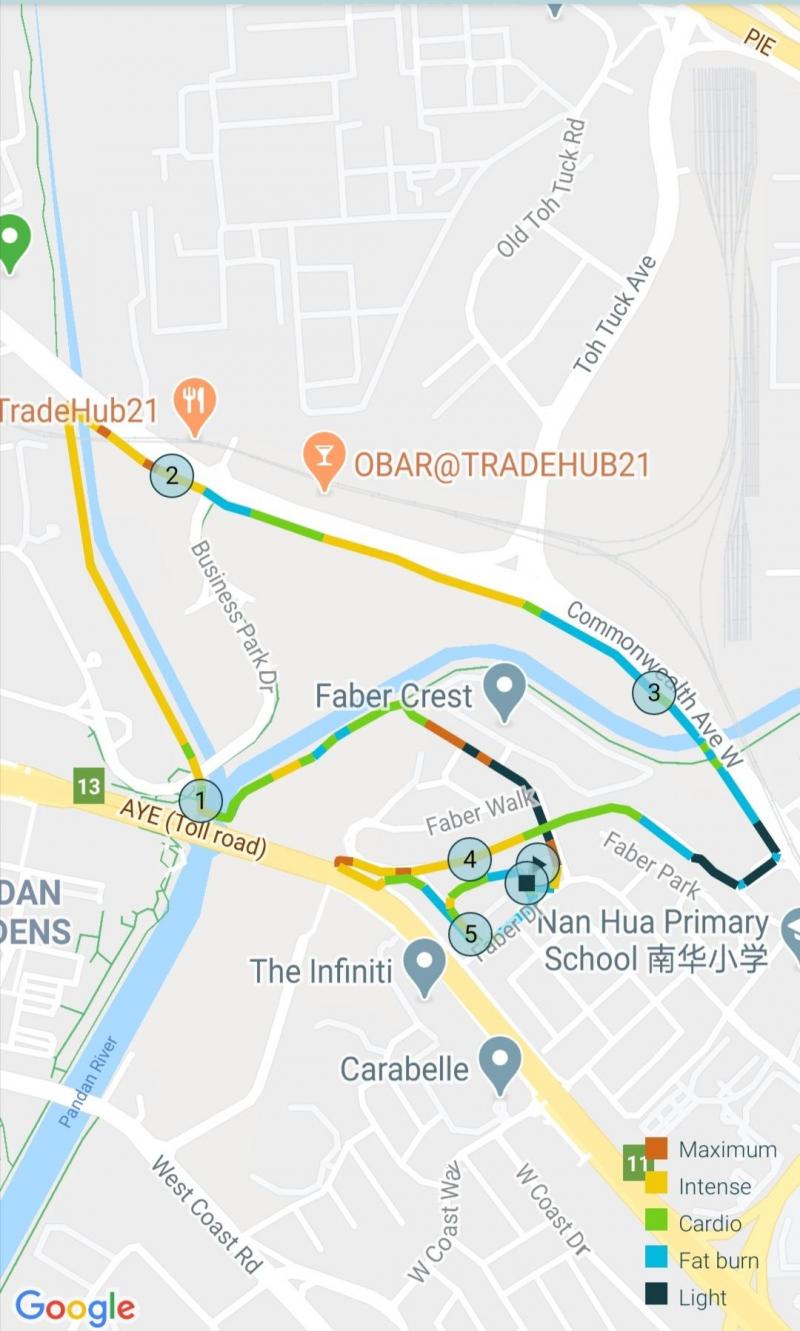Tap kilometer marker 2 on the route
The height and width of the screenshot is (1331, 800).
[171, 476]
